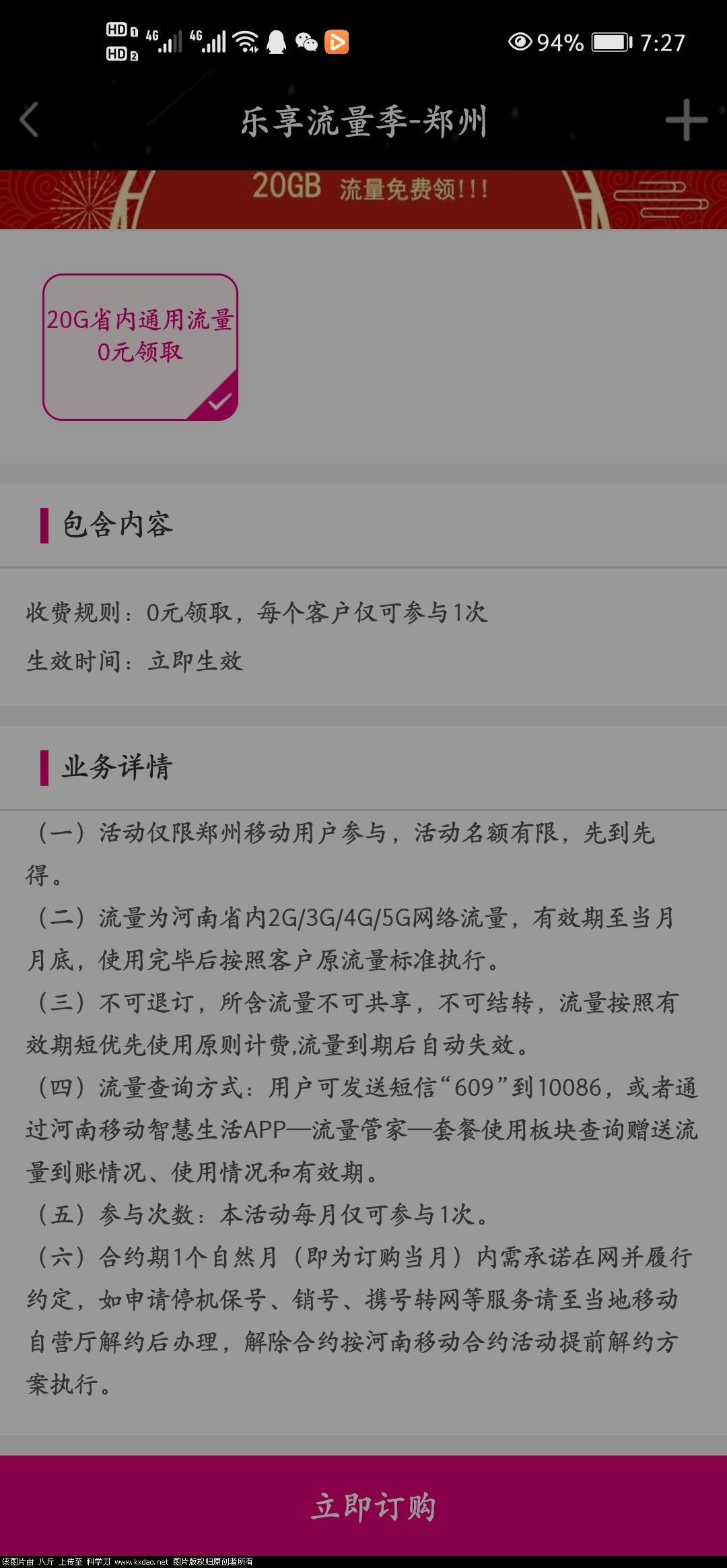Image resolution: width=727 pixels, height=1568 pixels.
Task: Open the plus menu in the title bar
Action: click(x=686, y=121)
